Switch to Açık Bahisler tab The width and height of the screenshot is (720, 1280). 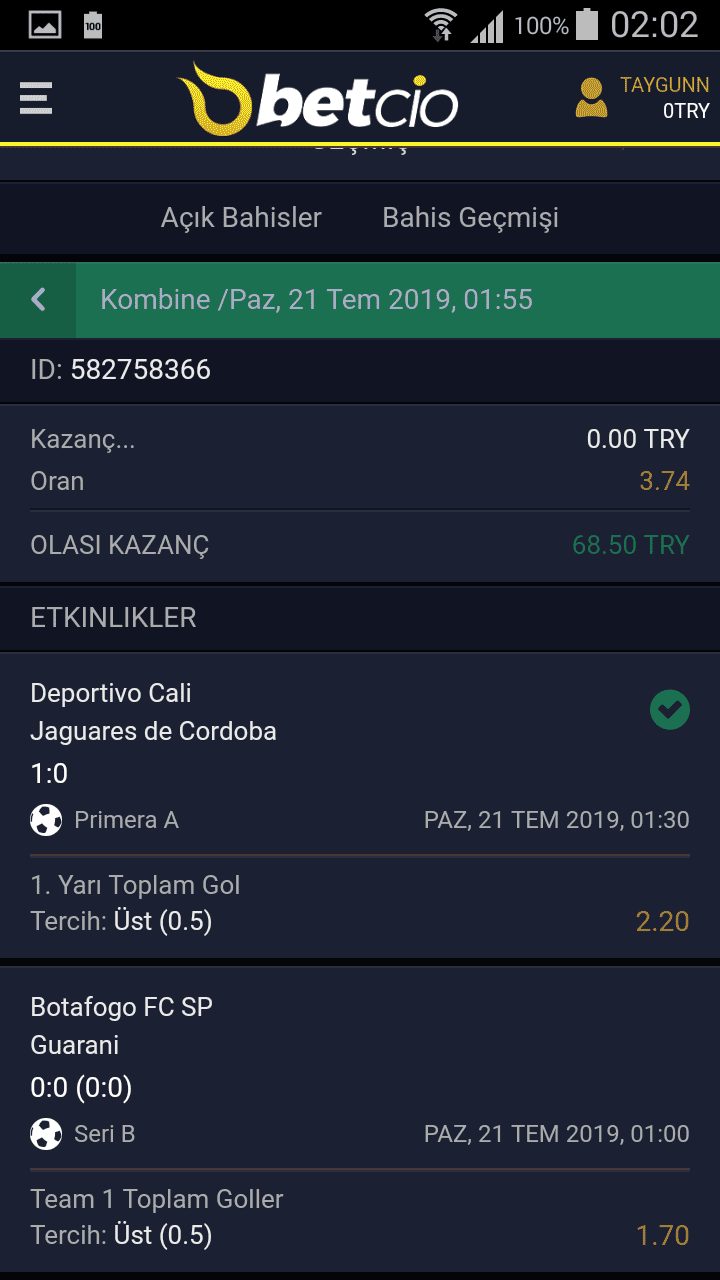coord(241,217)
